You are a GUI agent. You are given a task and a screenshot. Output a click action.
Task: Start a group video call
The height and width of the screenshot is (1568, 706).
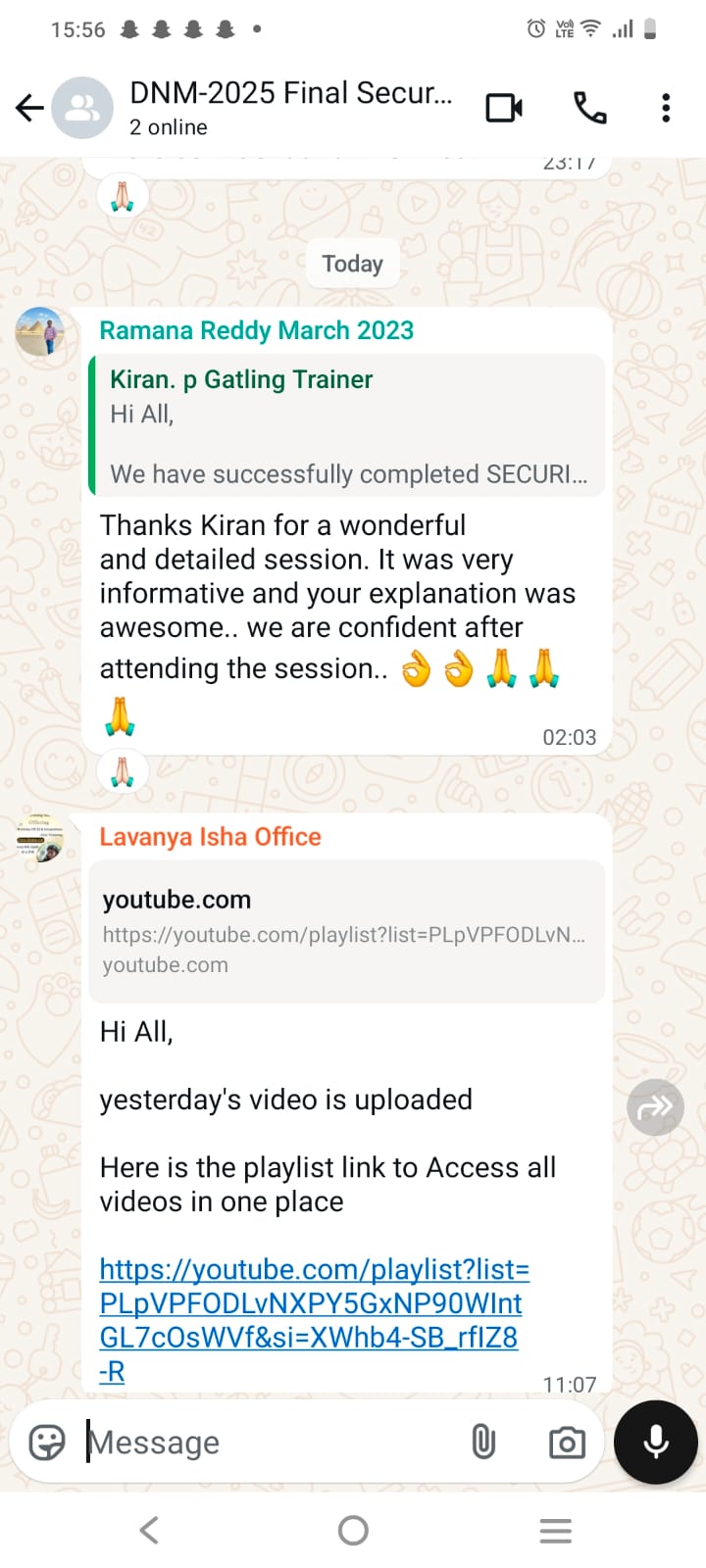point(504,108)
